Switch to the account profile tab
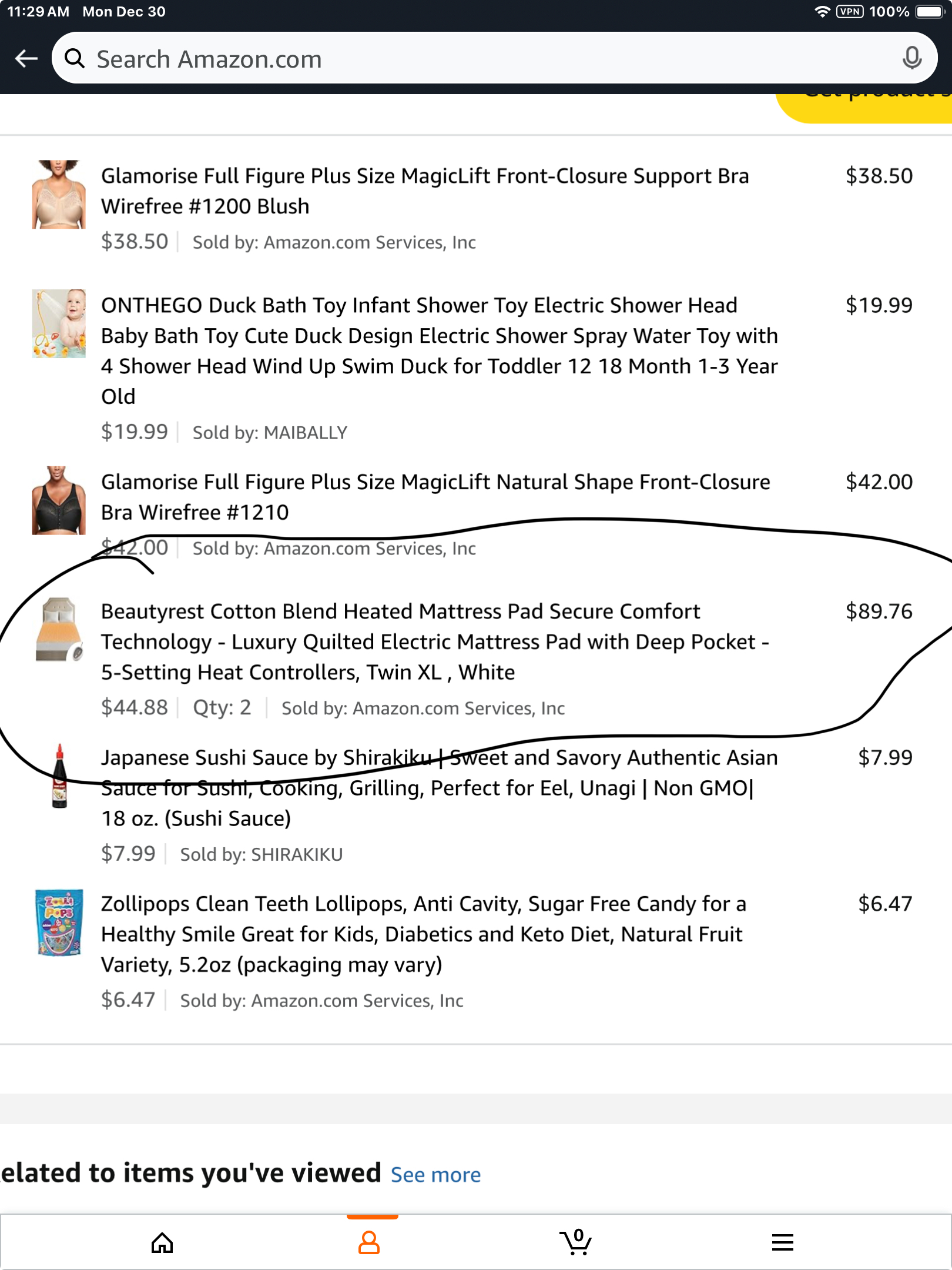 click(x=369, y=1243)
